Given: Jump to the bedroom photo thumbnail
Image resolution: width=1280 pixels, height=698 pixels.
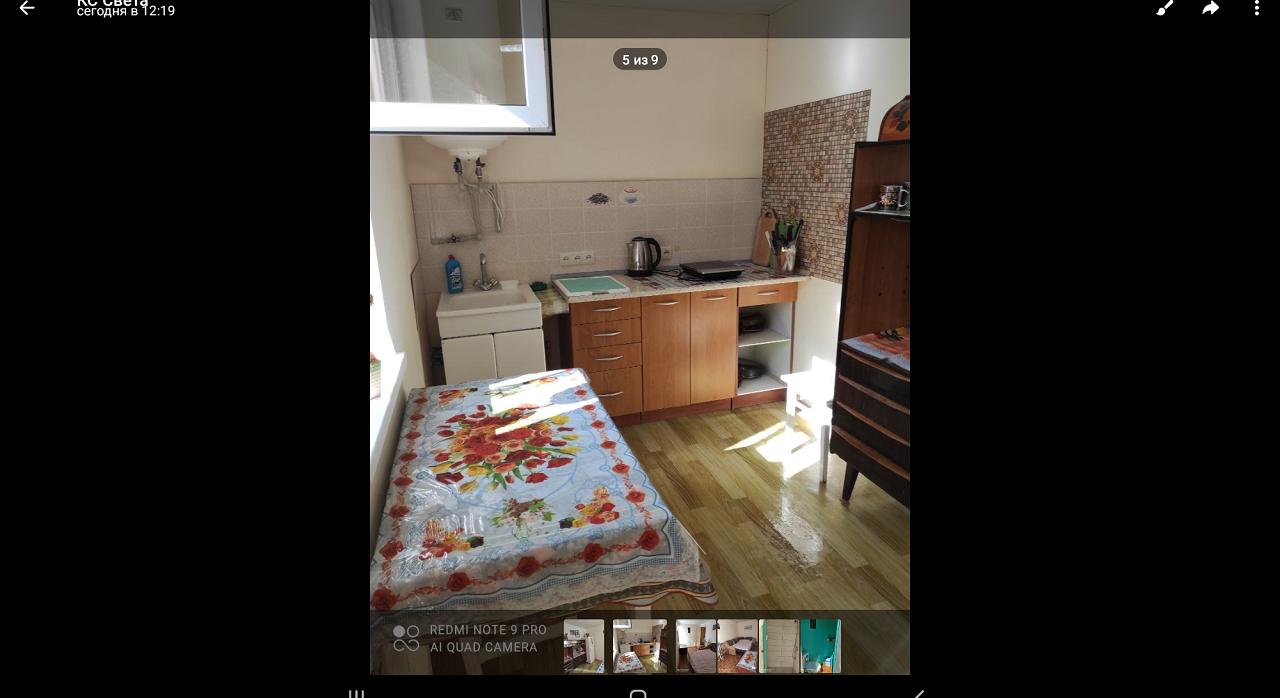Looking at the screenshot, I should [x=696, y=646].
